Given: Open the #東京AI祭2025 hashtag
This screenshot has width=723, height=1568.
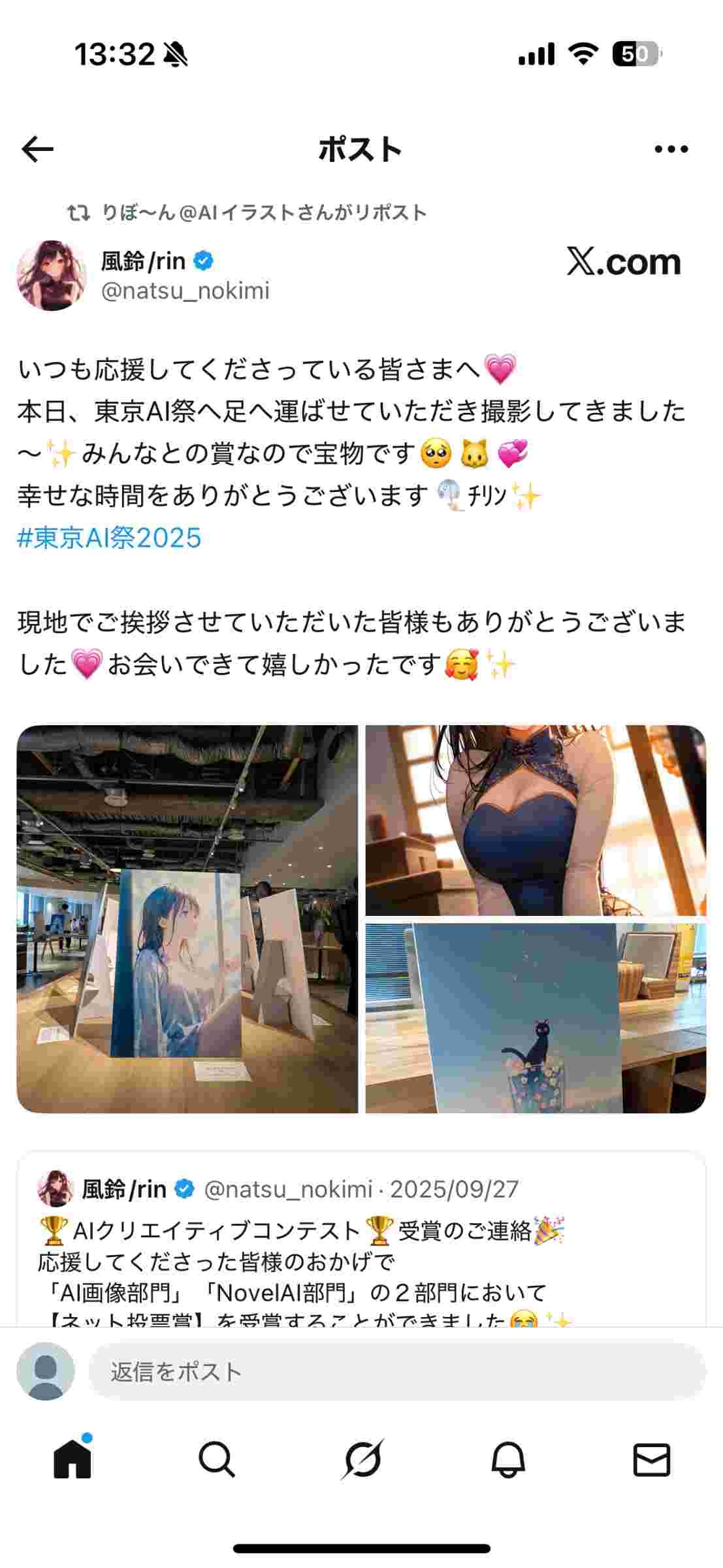Looking at the screenshot, I should click(x=109, y=538).
